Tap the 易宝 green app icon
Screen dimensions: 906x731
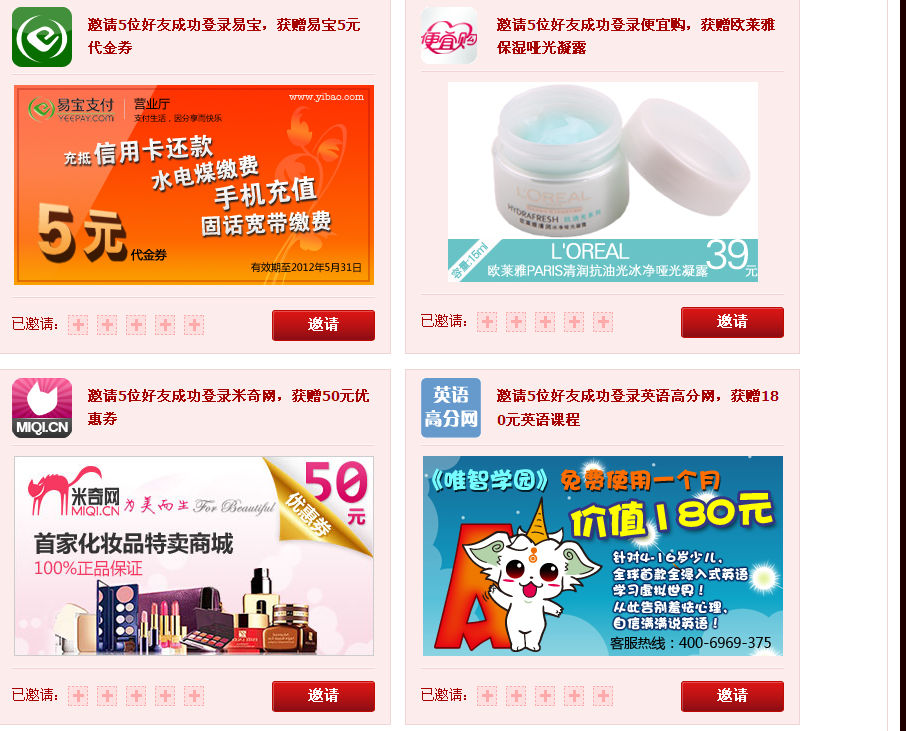pos(42,37)
